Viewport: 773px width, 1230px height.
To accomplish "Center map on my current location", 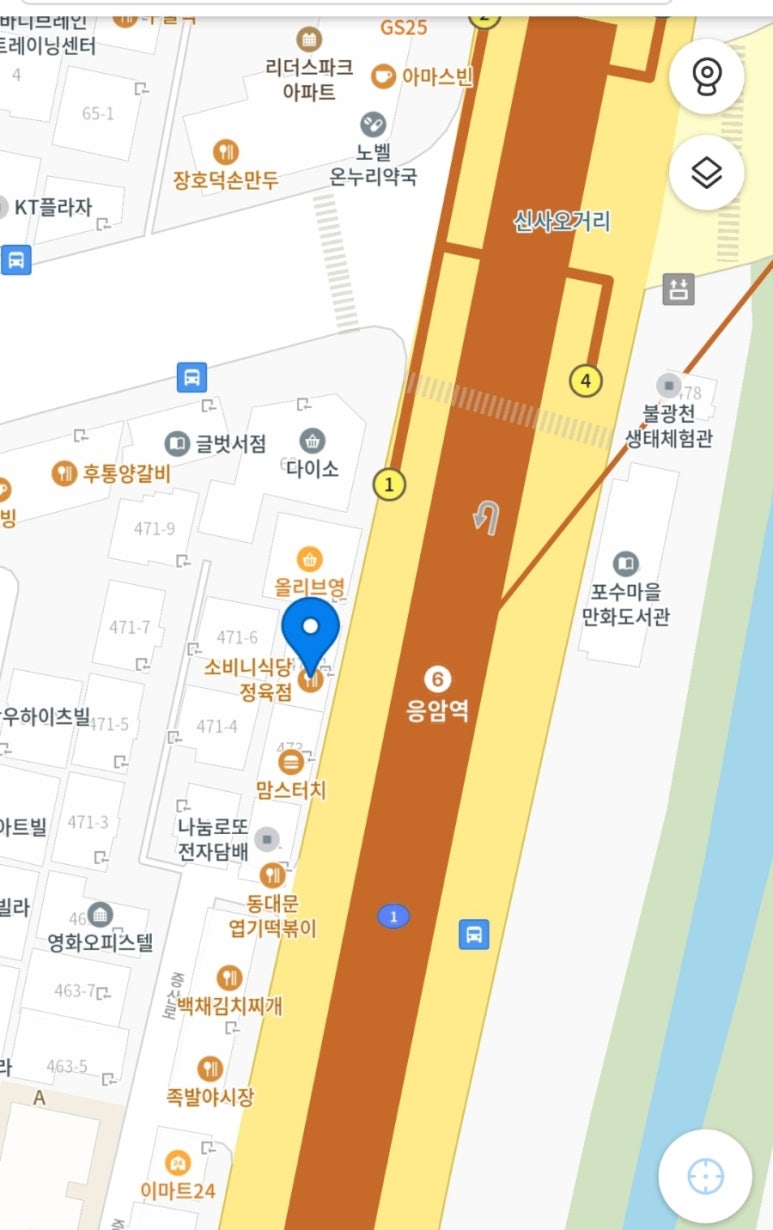I will (x=705, y=1176).
